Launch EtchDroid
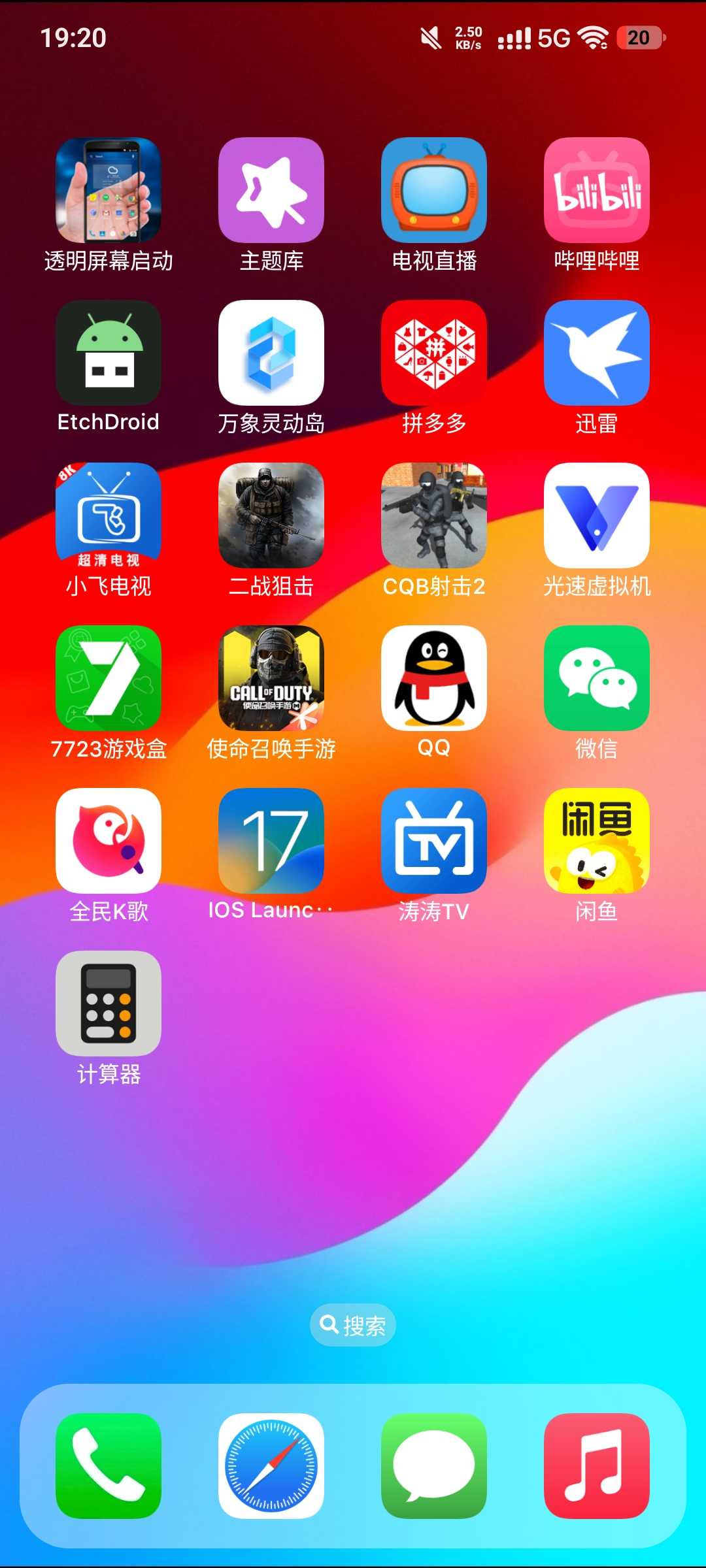Image resolution: width=706 pixels, height=1568 pixels. pos(109,353)
